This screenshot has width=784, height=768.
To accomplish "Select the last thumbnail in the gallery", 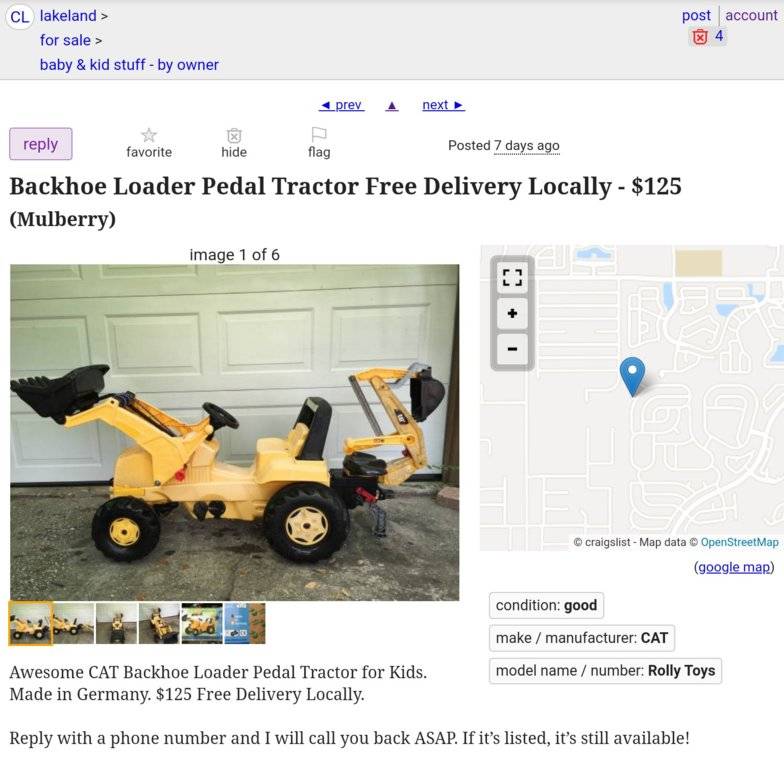I will click(245, 623).
